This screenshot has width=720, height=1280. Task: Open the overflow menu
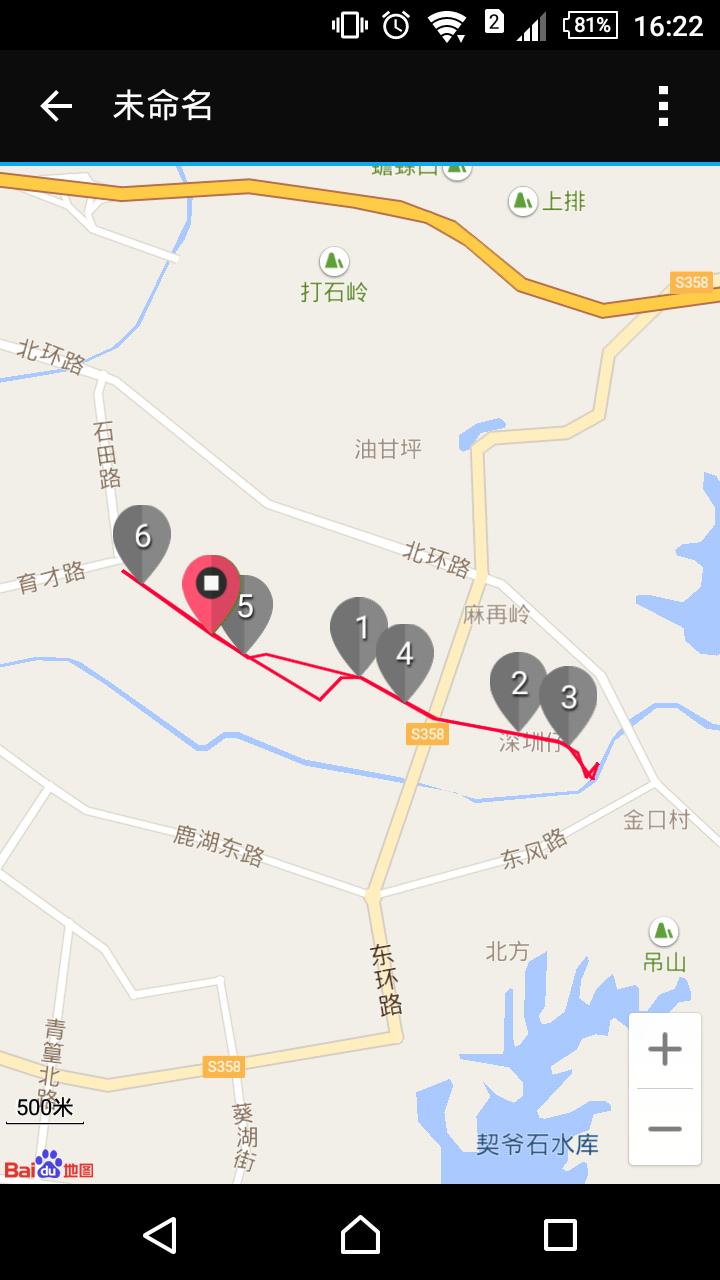(x=662, y=106)
